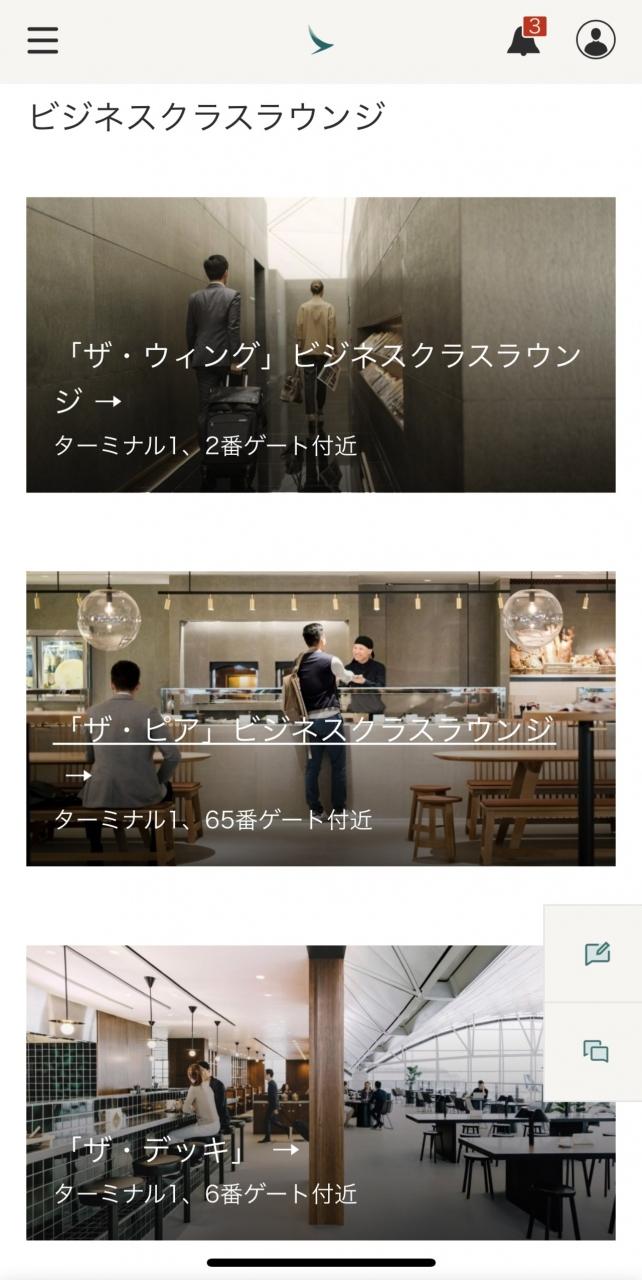The height and width of the screenshot is (1280, 642).
Task: Open the「ザ・ウィング」lounge card
Action: click(320, 345)
